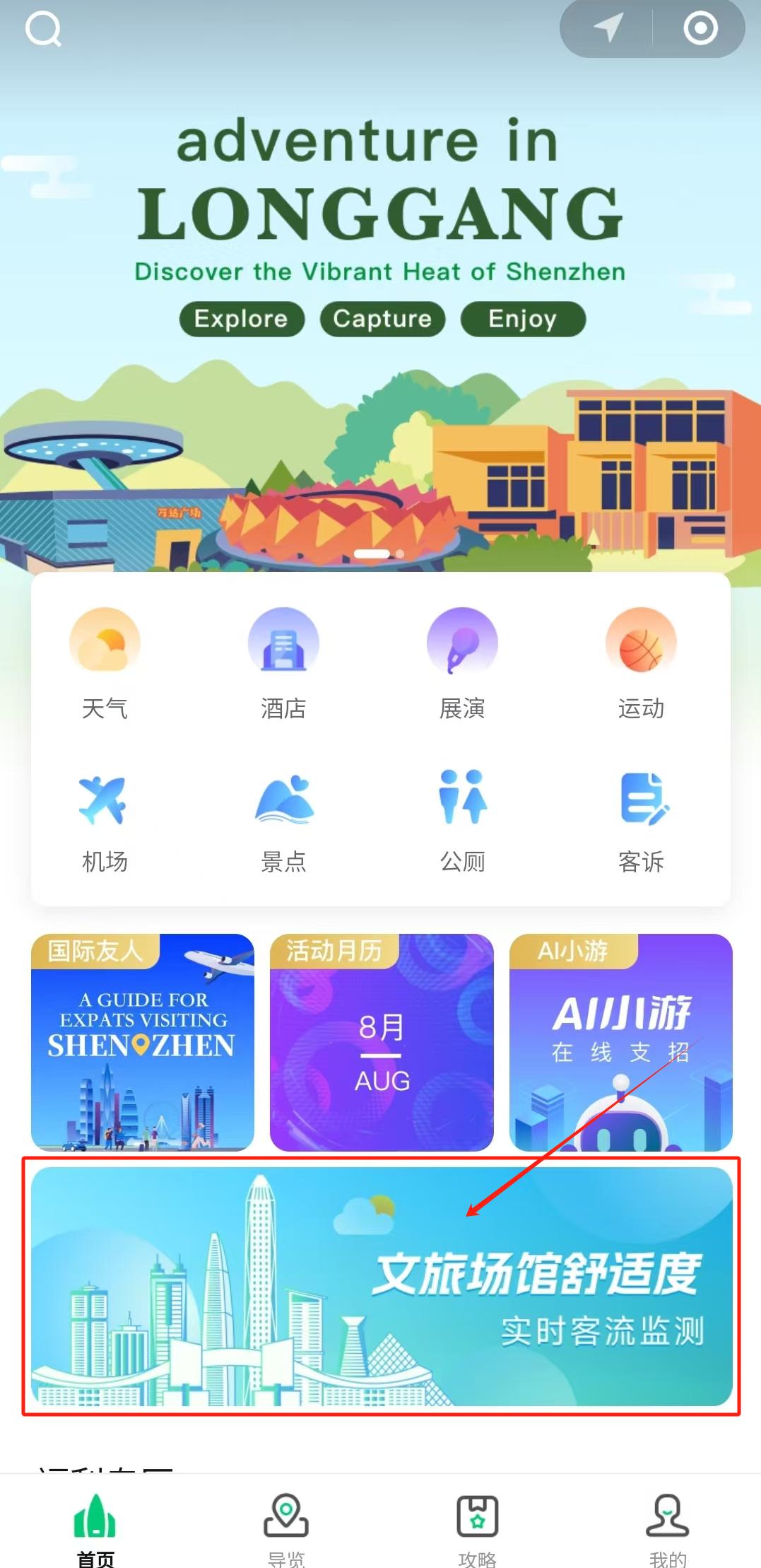Open the 展演 exhibitions shortcut
761x1568 pixels.
(462, 662)
